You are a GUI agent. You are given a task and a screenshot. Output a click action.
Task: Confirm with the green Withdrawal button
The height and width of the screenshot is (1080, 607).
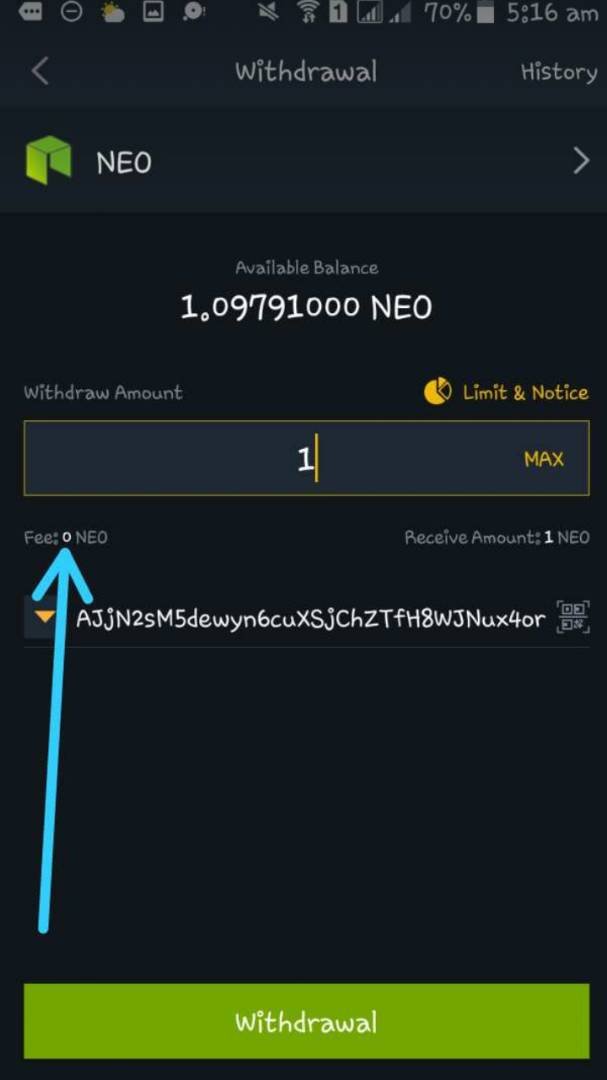[306, 1021]
